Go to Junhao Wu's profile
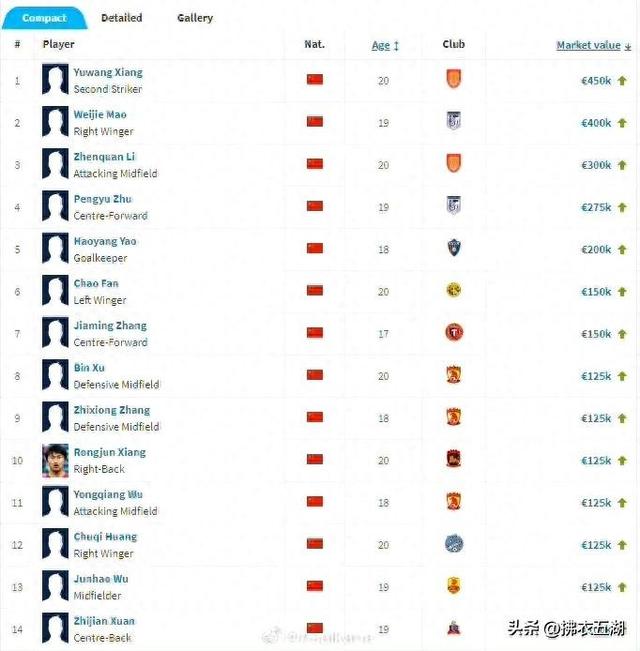Screen dimensions: 640x651 tap(101, 578)
